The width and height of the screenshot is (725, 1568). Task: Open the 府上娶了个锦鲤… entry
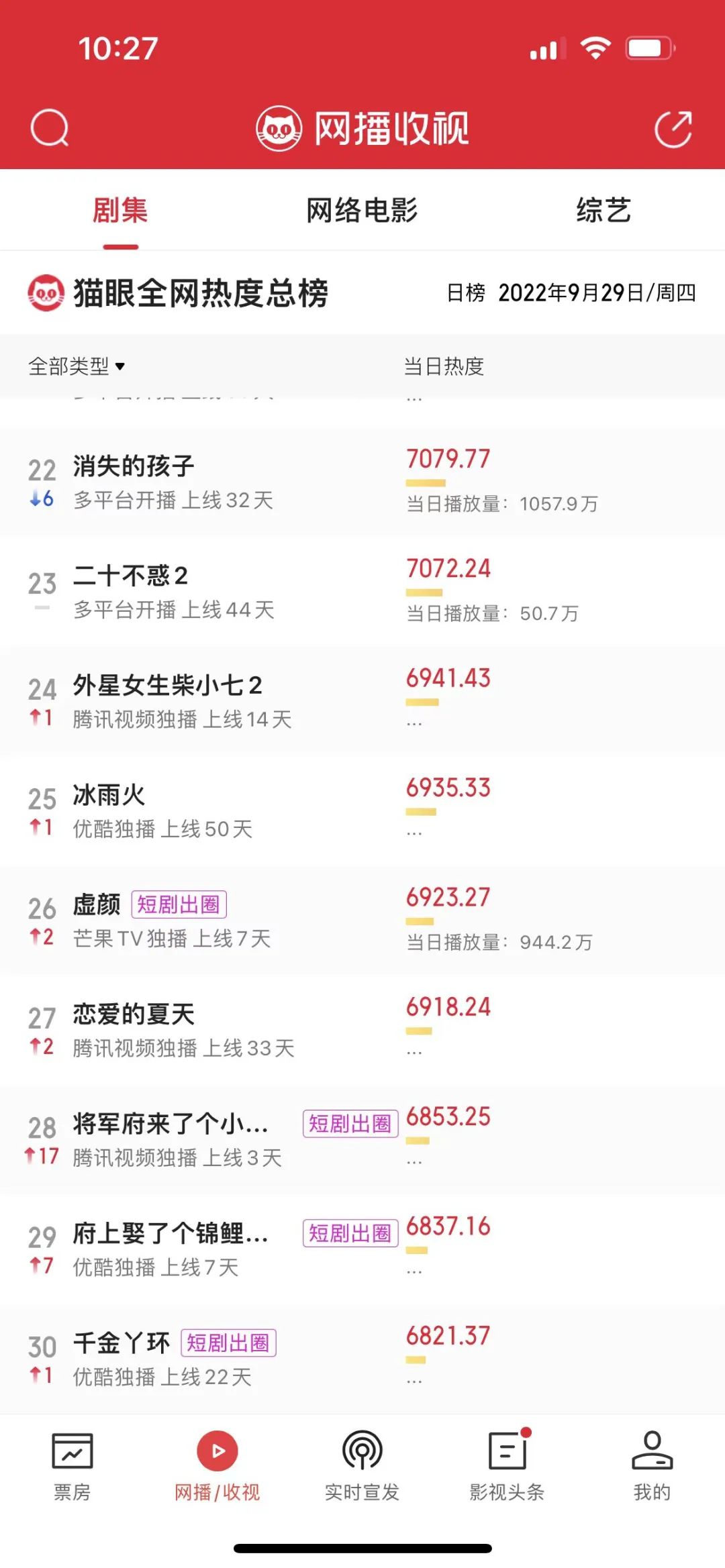(171, 1233)
